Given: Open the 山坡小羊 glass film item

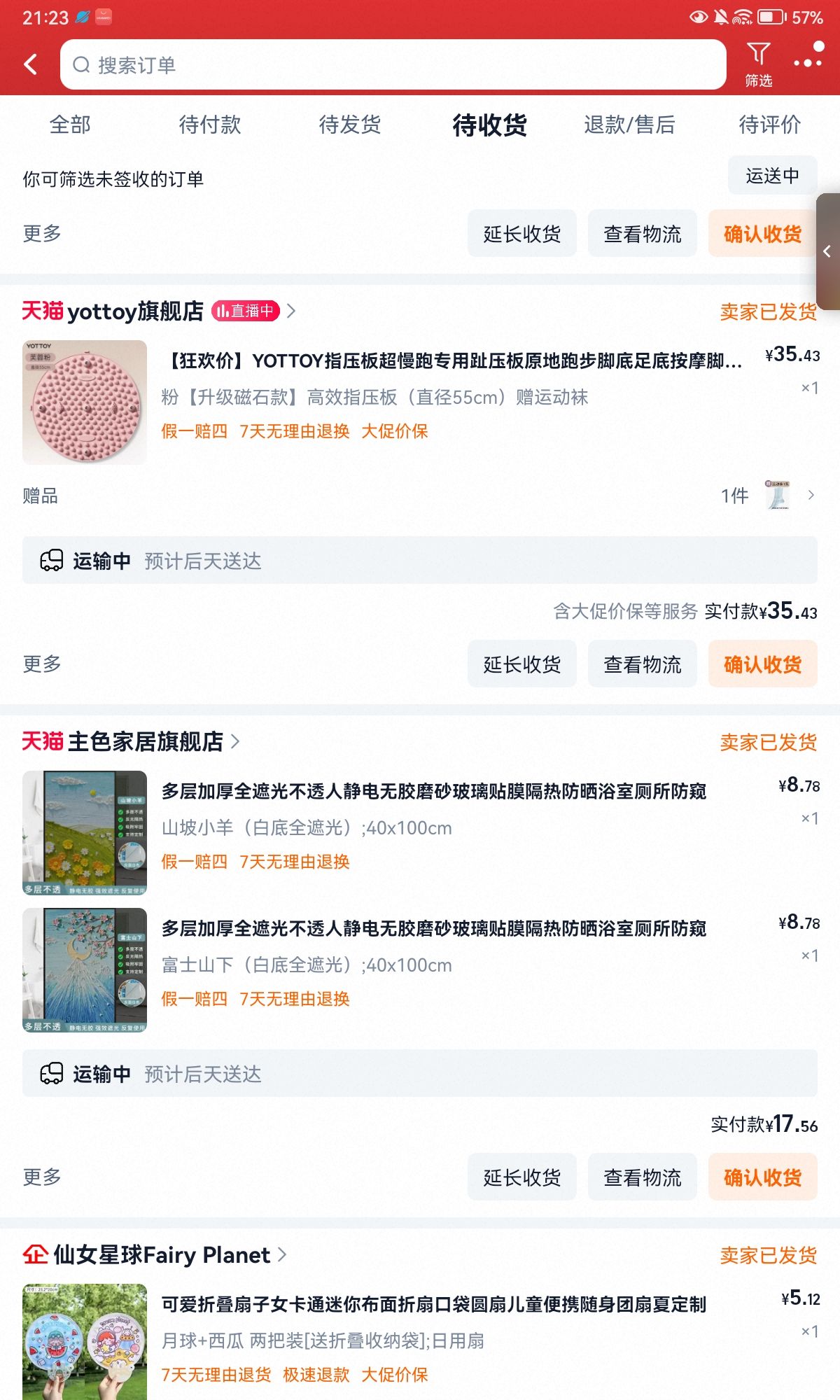Looking at the screenshot, I should coord(420,833).
